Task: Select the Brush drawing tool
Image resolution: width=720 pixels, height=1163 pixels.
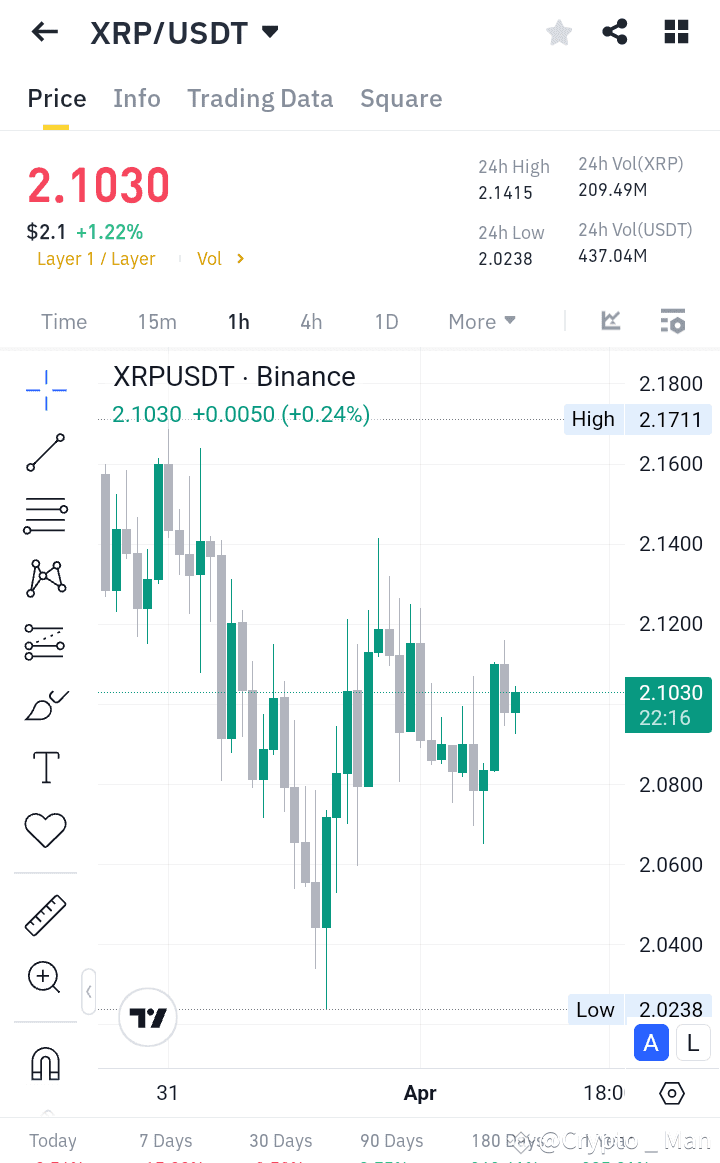Action: tap(45, 703)
